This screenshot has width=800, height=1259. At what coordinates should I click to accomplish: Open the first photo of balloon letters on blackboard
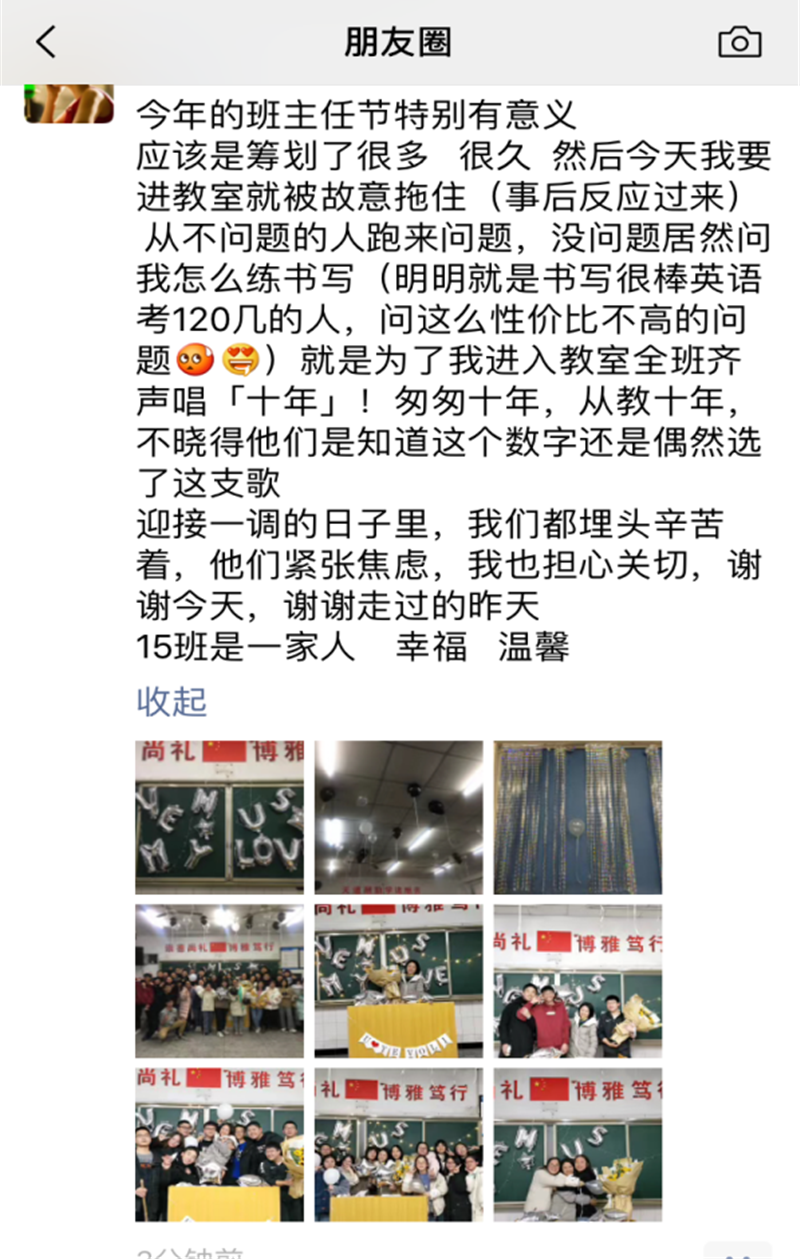point(219,817)
